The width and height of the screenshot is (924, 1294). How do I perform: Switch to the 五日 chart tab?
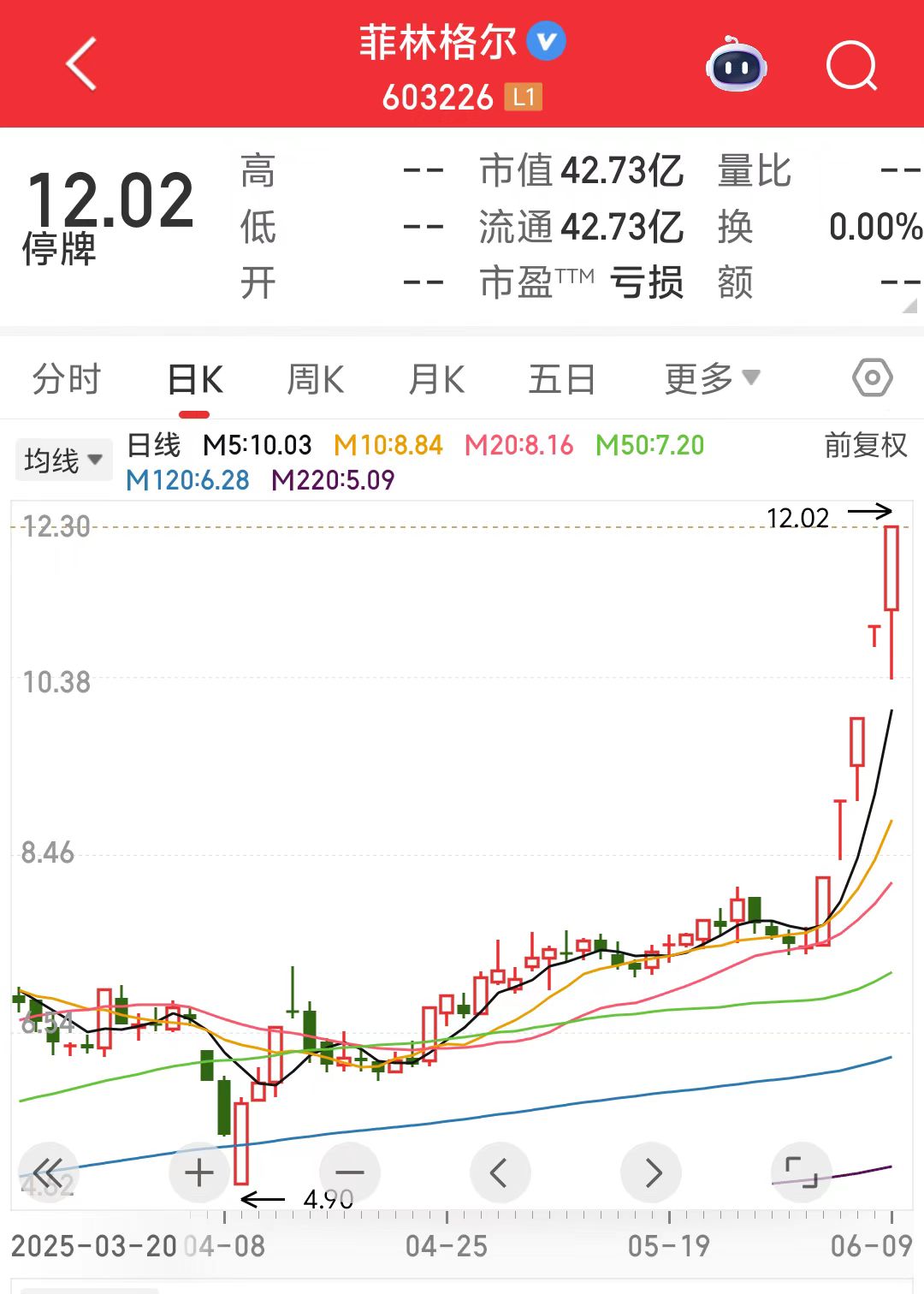pyautogui.click(x=561, y=379)
